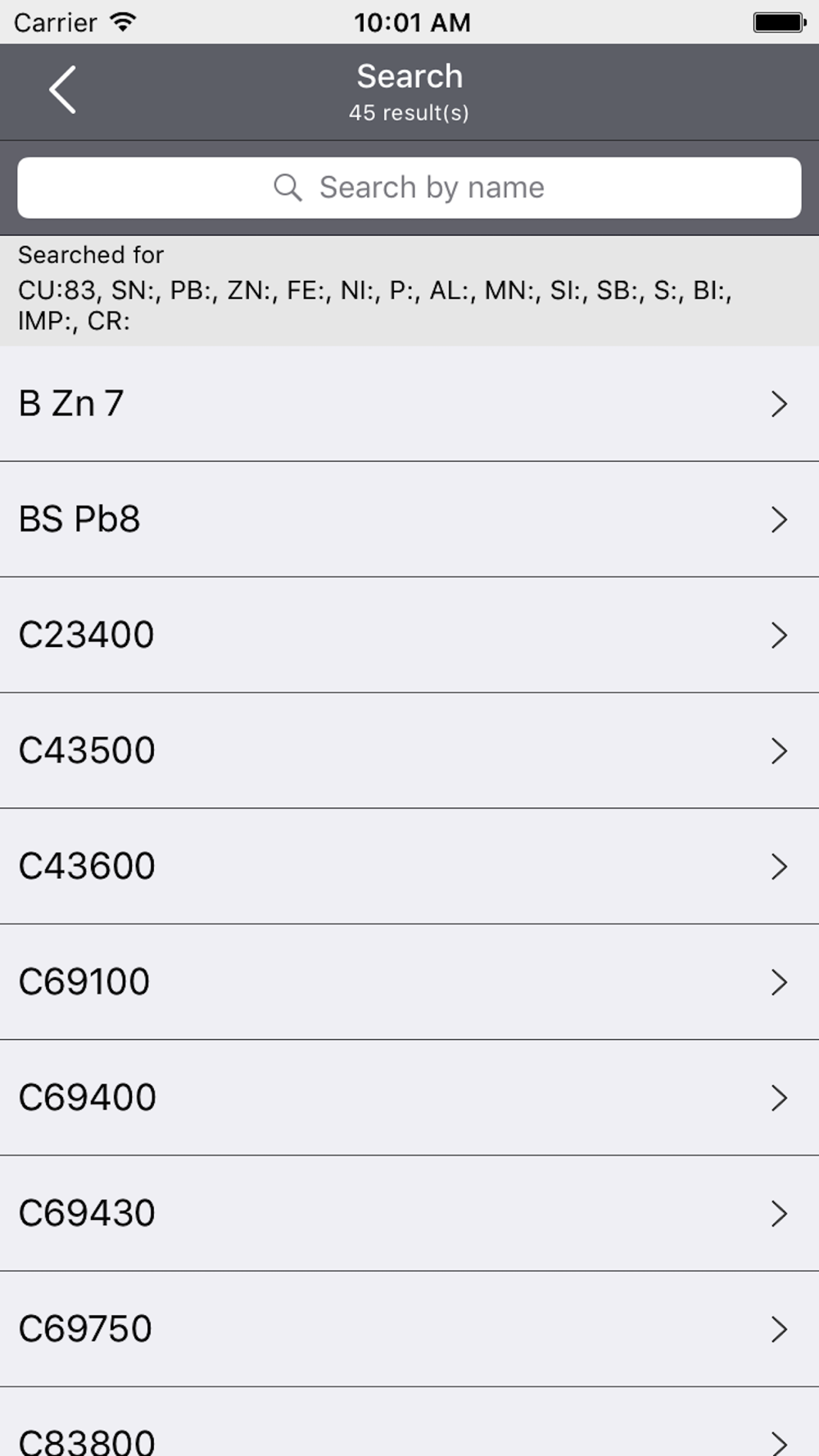Tap the Search by name field
The height and width of the screenshot is (1456, 819).
409,188
